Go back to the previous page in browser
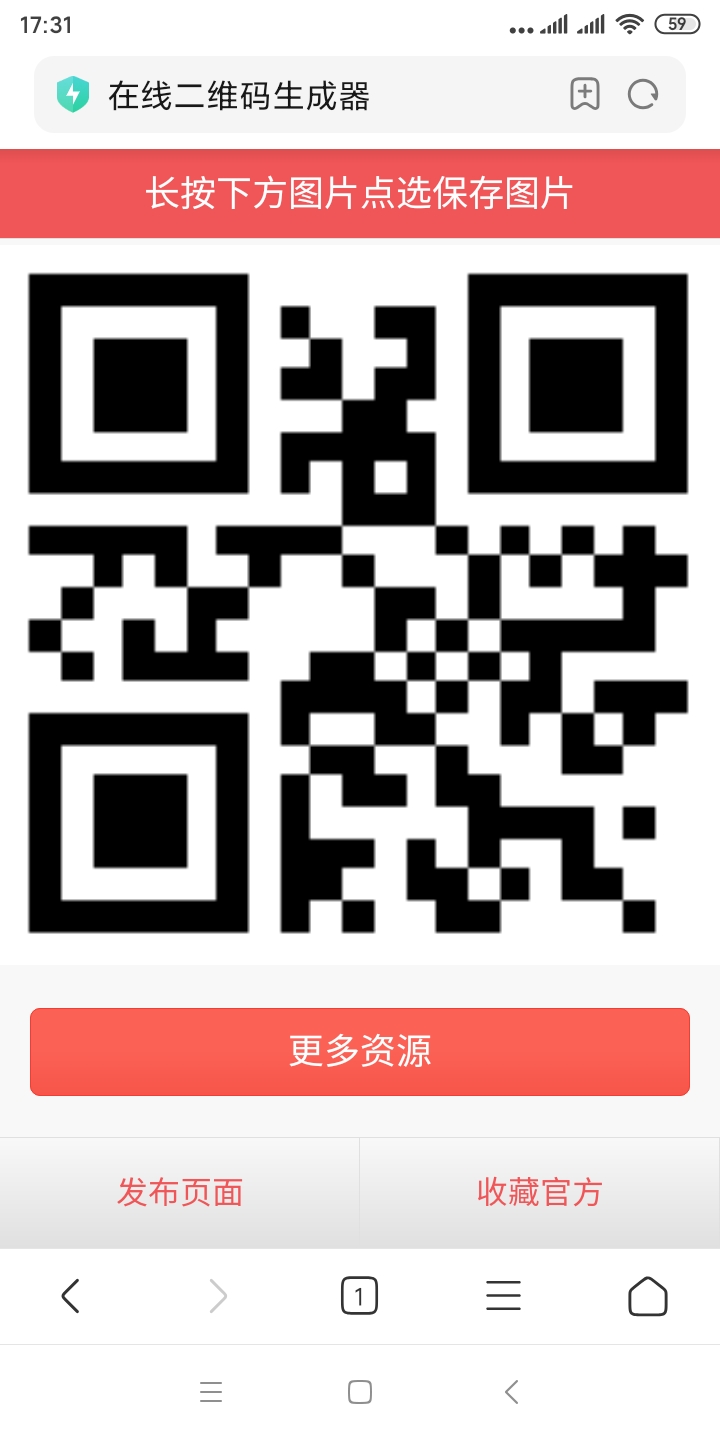The width and height of the screenshot is (720, 1440). pyautogui.click(x=70, y=1297)
